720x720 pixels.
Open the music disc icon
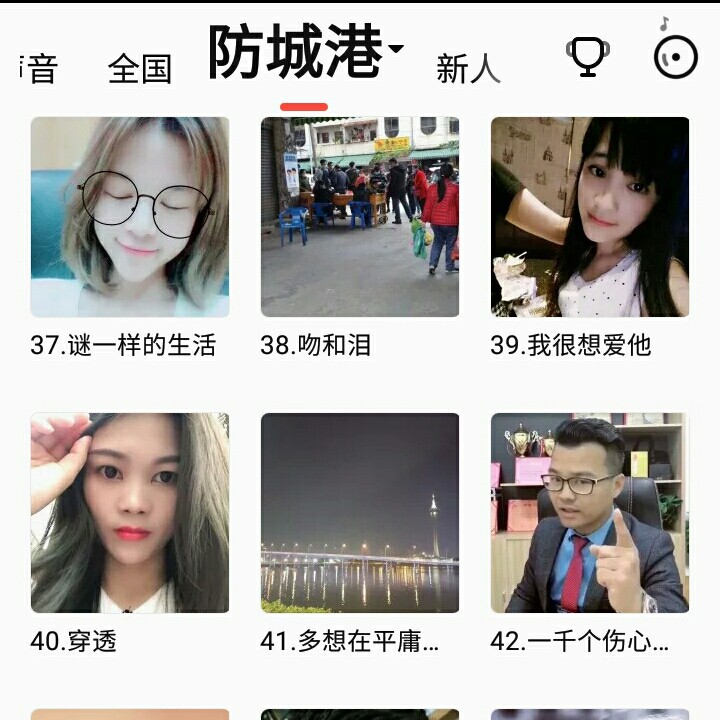tap(675, 58)
